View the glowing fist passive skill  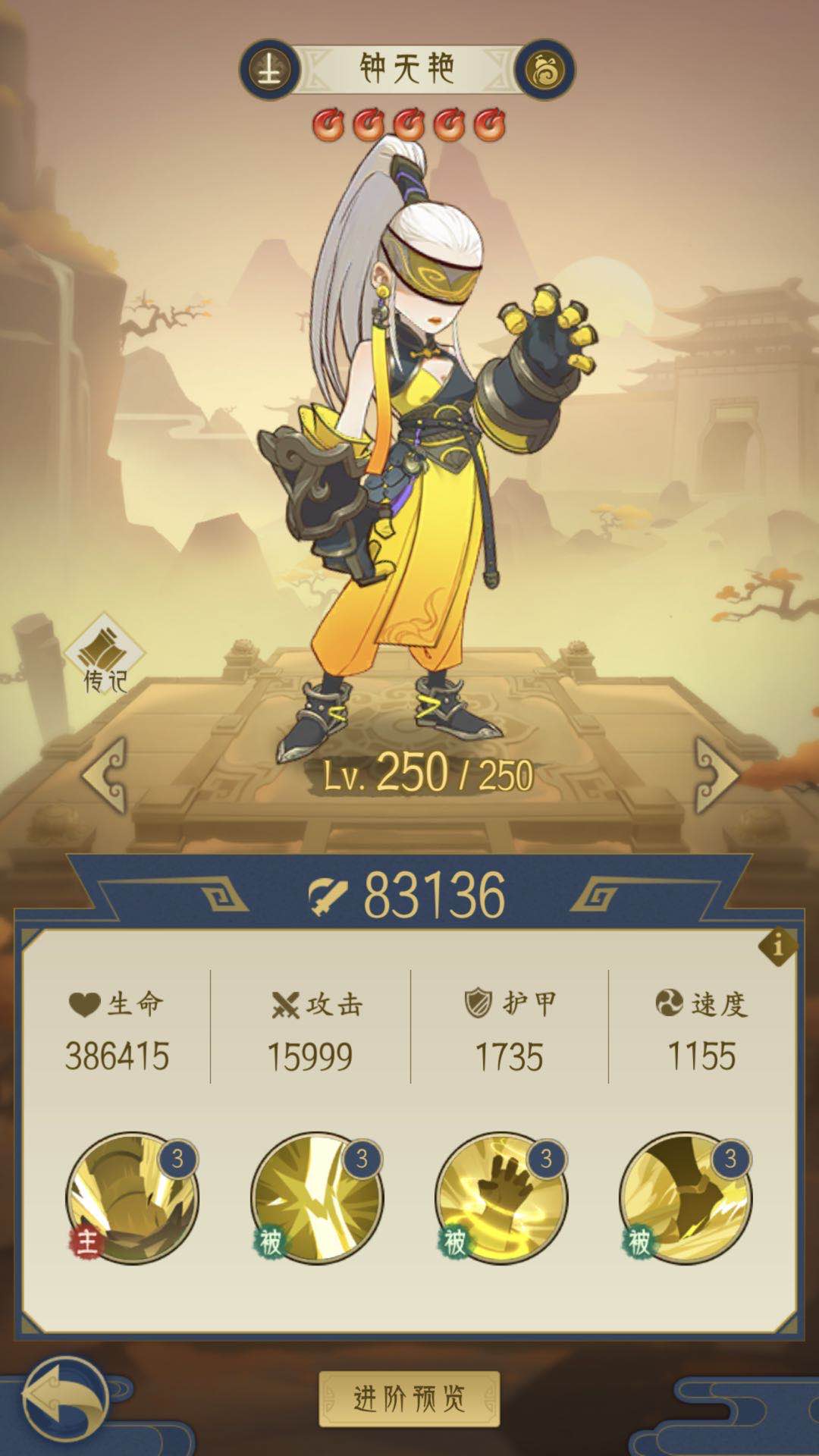pyautogui.click(x=501, y=1198)
